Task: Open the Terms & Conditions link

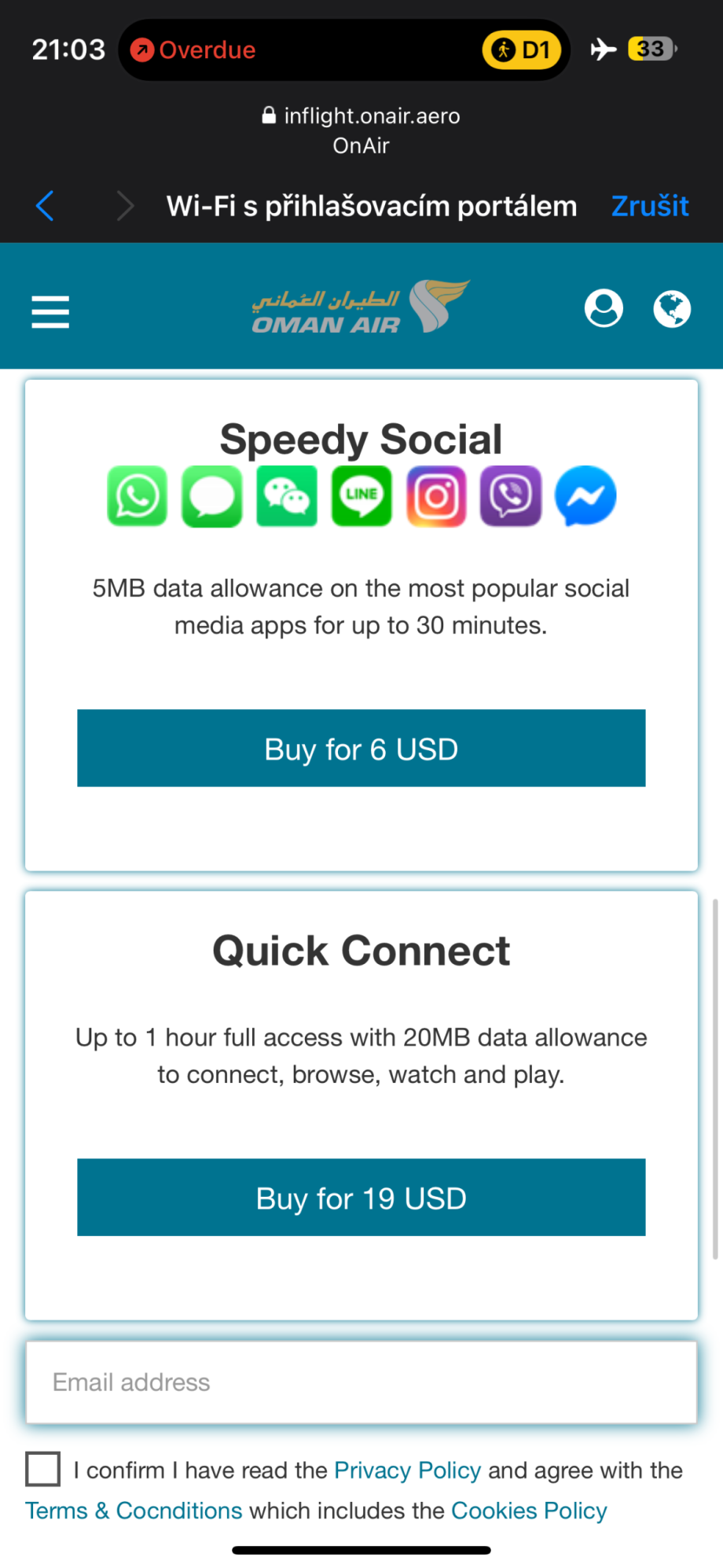Action: tap(134, 1511)
